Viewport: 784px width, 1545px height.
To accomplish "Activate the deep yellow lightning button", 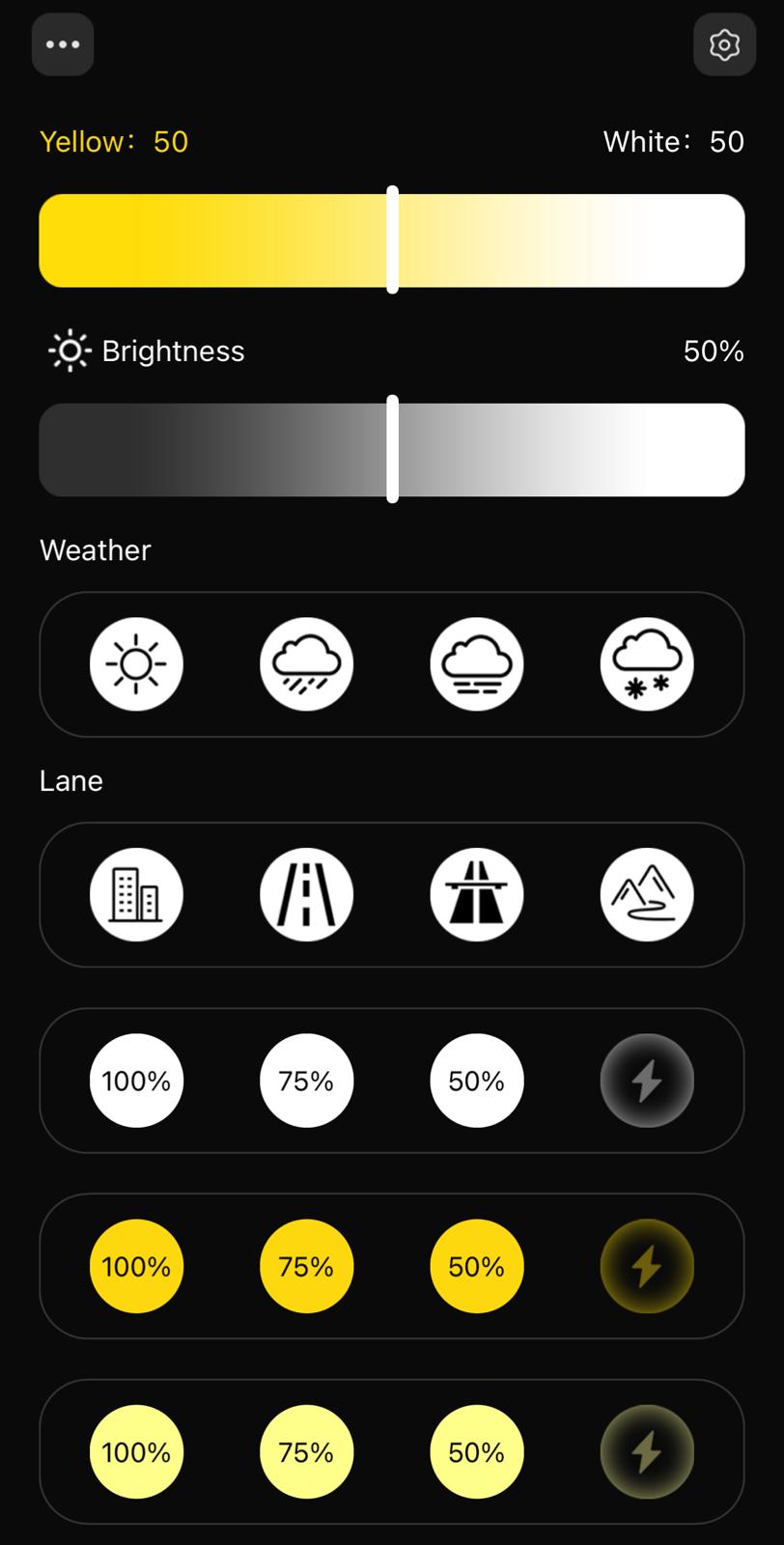I will point(647,1266).
